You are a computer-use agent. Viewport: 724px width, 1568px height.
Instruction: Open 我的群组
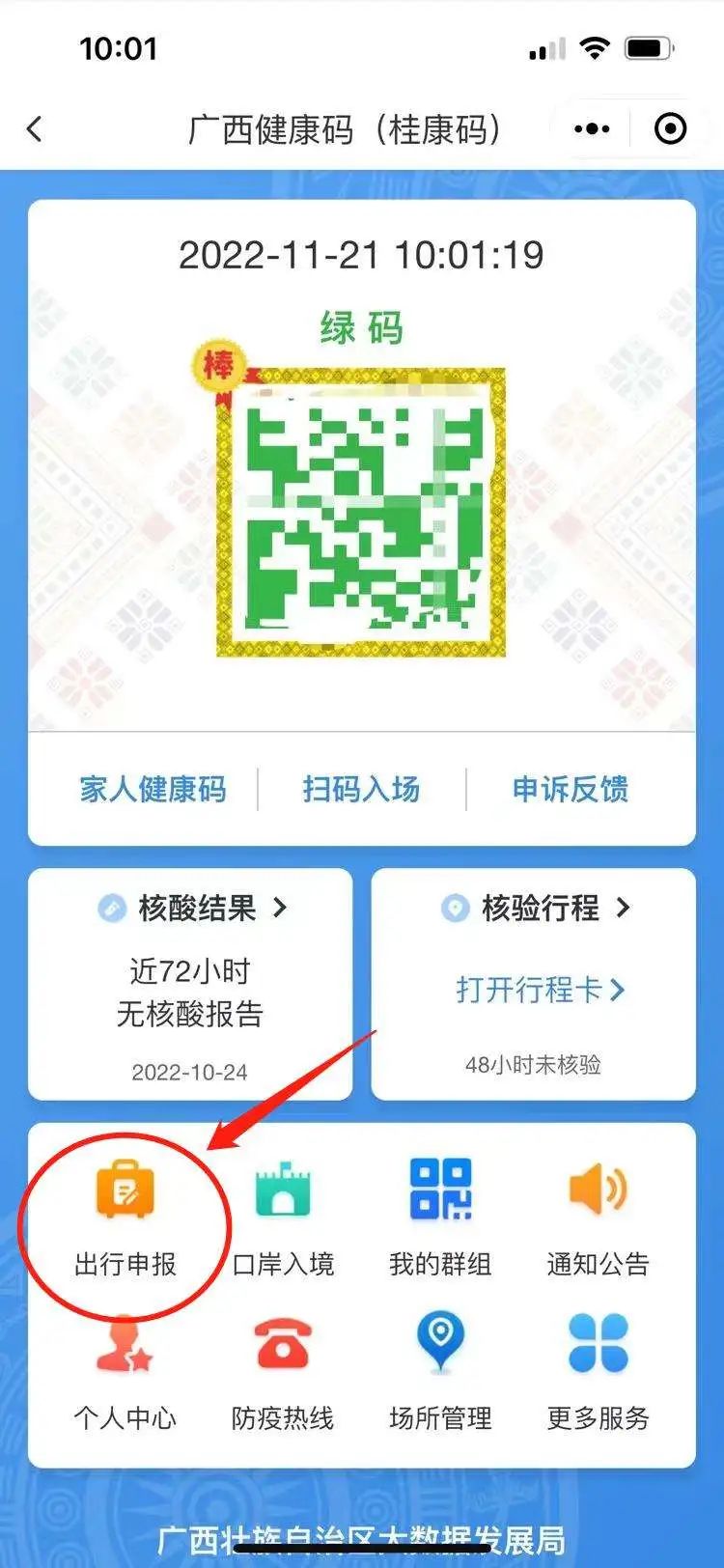tap(440, 1217)
